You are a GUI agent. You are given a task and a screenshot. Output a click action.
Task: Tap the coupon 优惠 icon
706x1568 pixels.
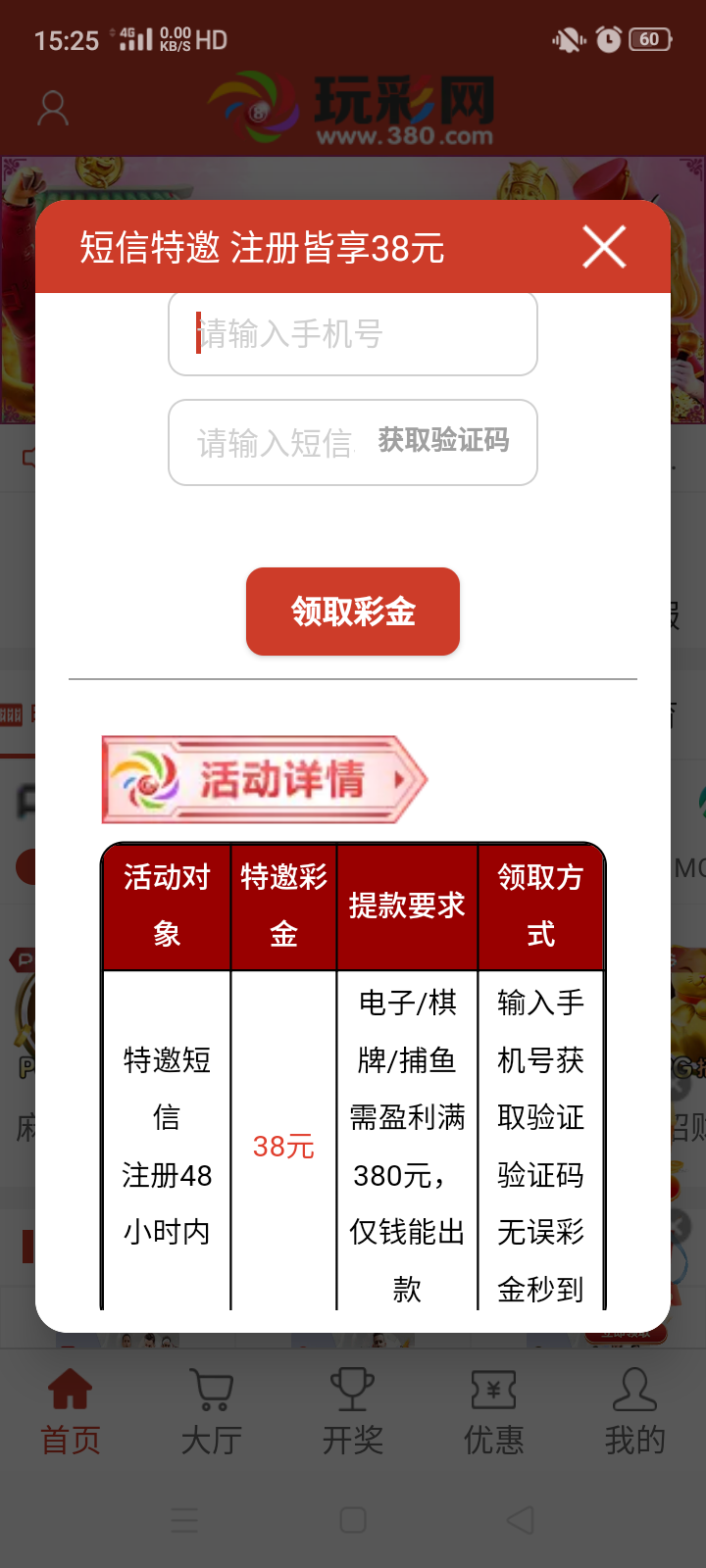coord(493,1389)
